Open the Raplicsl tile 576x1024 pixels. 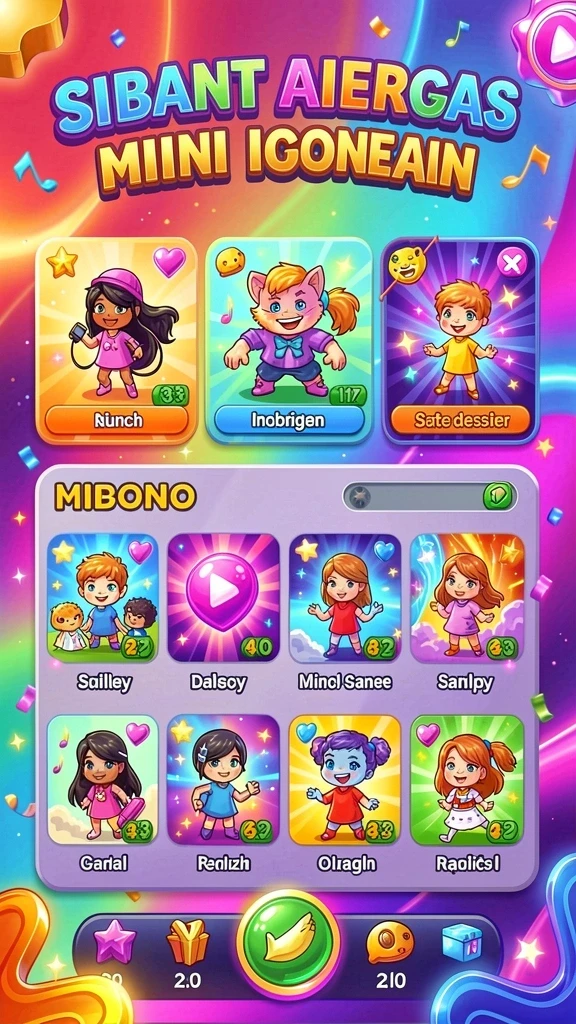466,779
